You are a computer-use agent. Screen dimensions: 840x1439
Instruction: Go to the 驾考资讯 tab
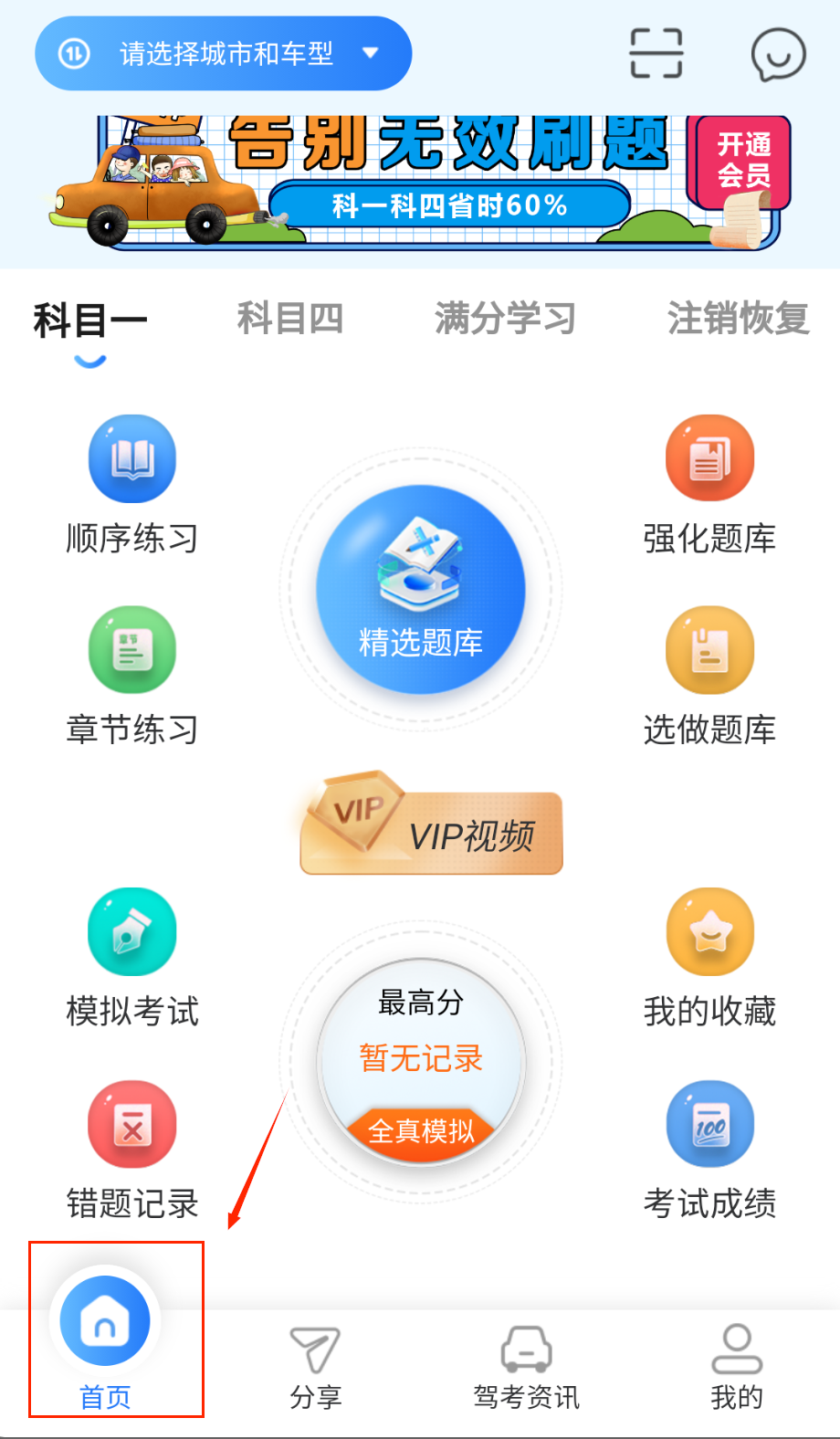pos(526,1365)
